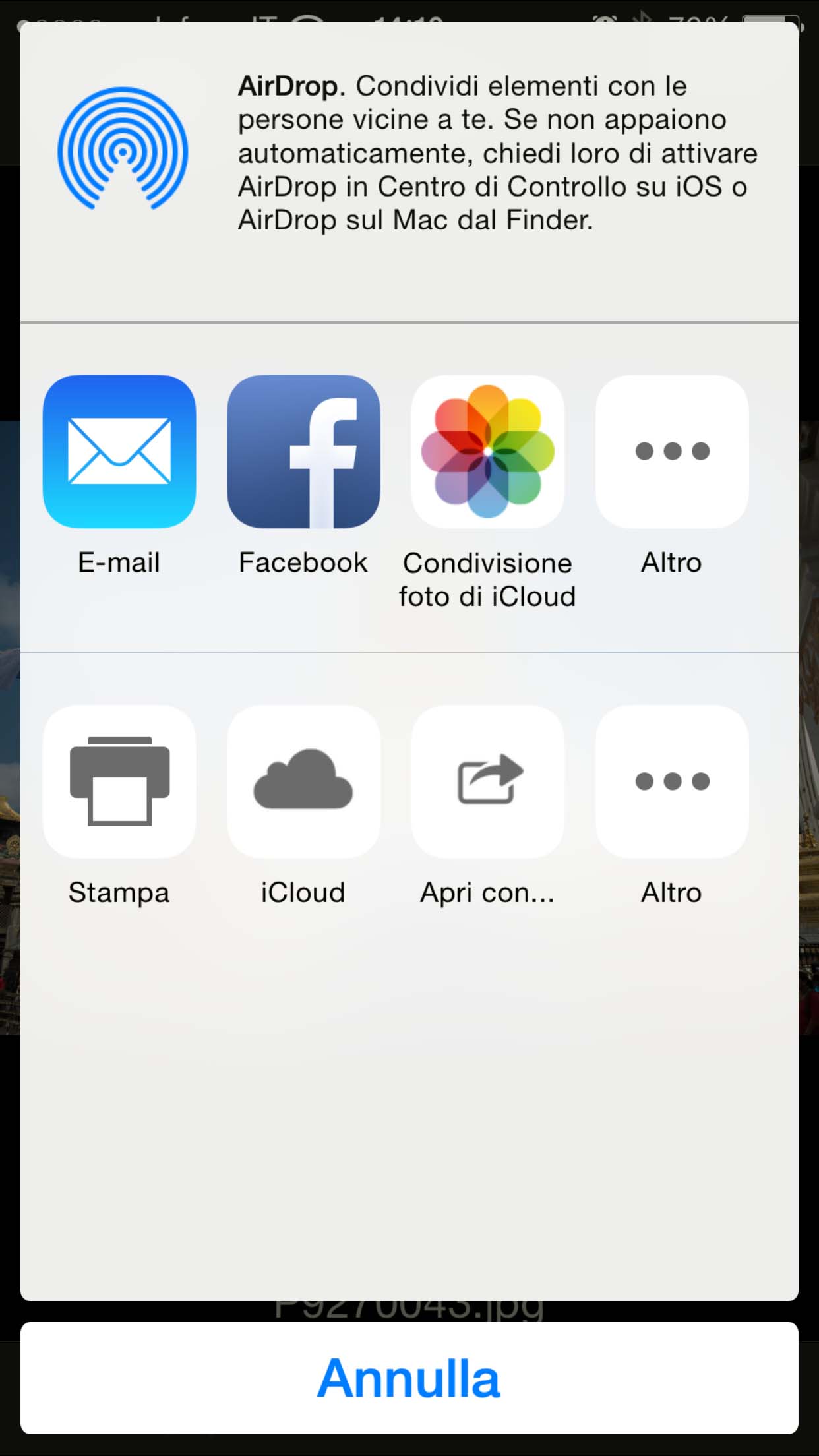Dismiss the share sheet with Annulla
Image resolution: width=819 pixels, height=1456 pixels.
coord(409,1378)
